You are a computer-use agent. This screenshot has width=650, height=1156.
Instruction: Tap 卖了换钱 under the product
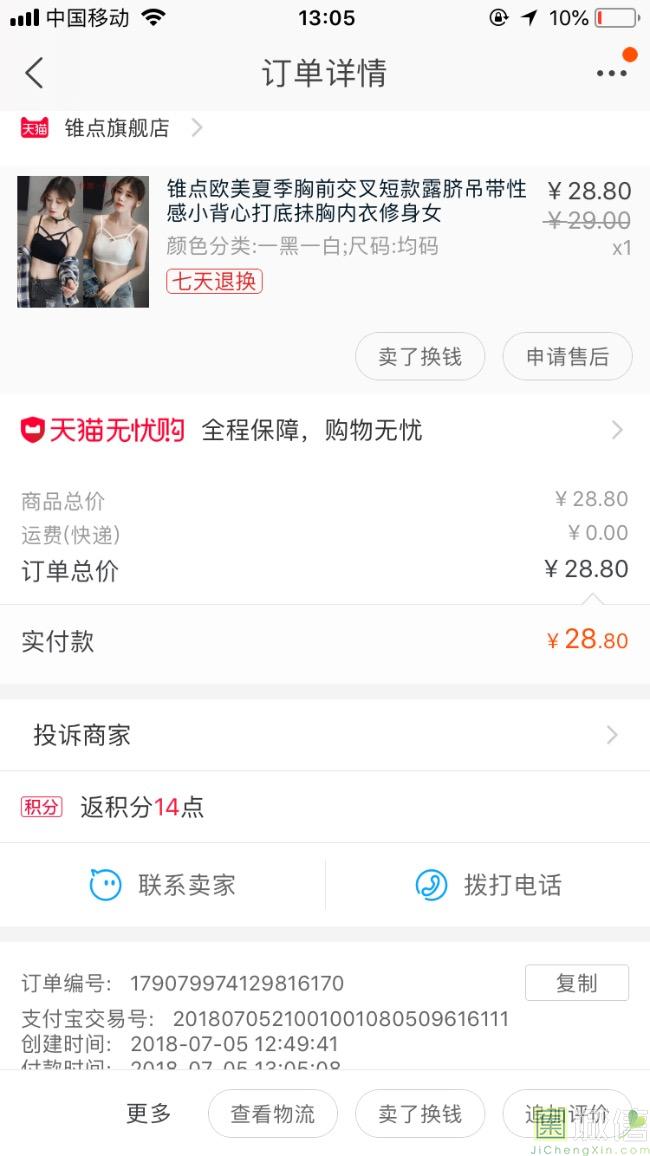(420, 357)
